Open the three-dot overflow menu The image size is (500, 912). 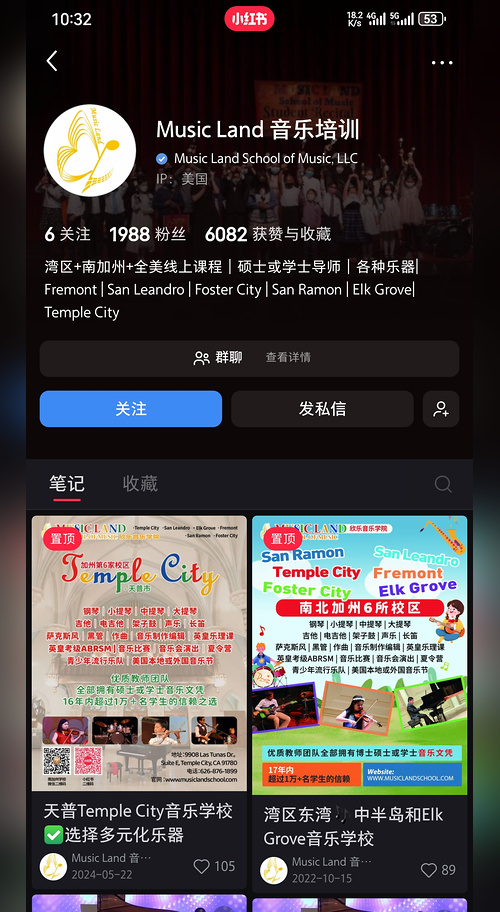click(442, 63)
